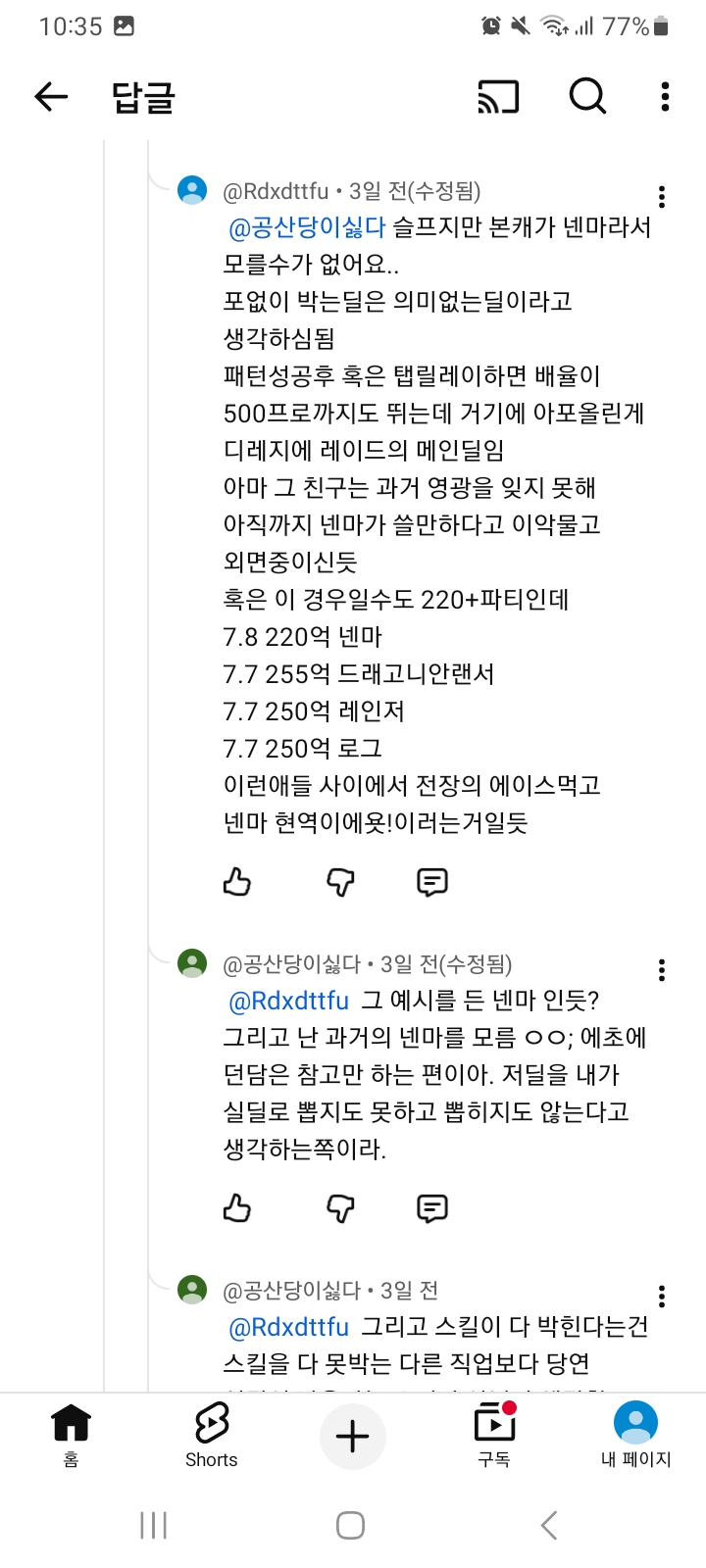
Task: Open Rdxdttfu's profile avatar
Action: coord(192,190)
